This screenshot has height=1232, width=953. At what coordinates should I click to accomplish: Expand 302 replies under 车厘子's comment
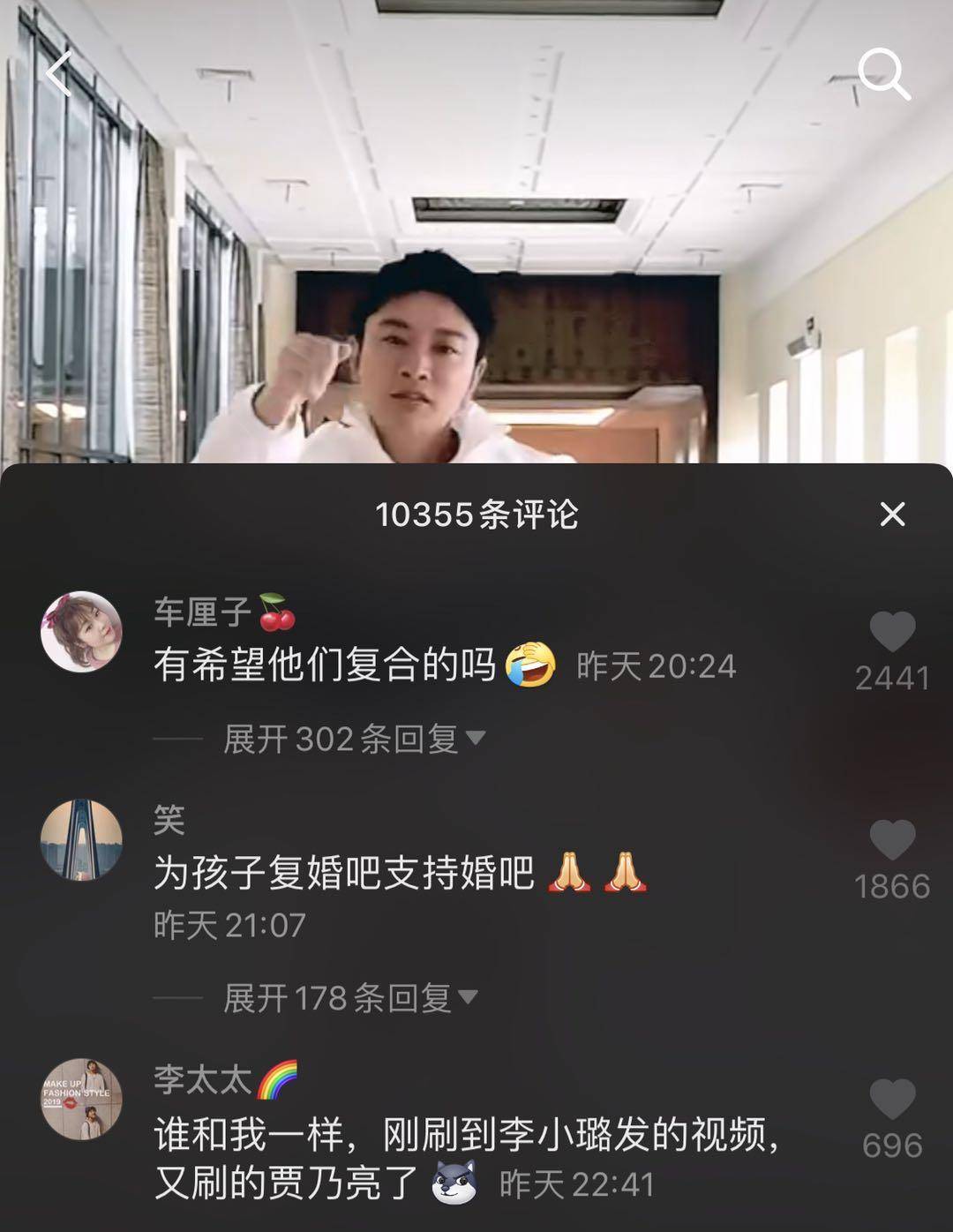pyautogui.click(x=353, y=739)
